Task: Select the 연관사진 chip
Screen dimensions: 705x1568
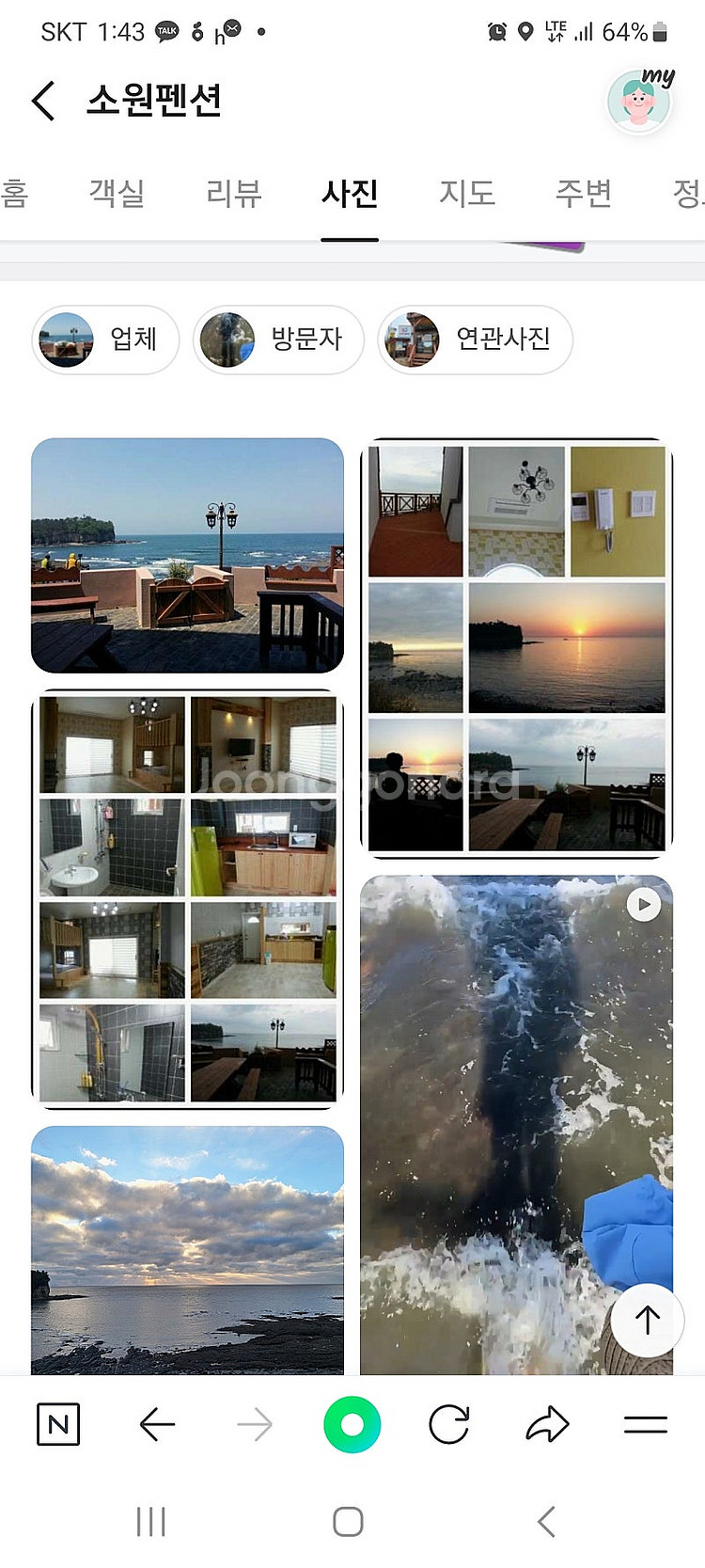Action: (476, 339)
